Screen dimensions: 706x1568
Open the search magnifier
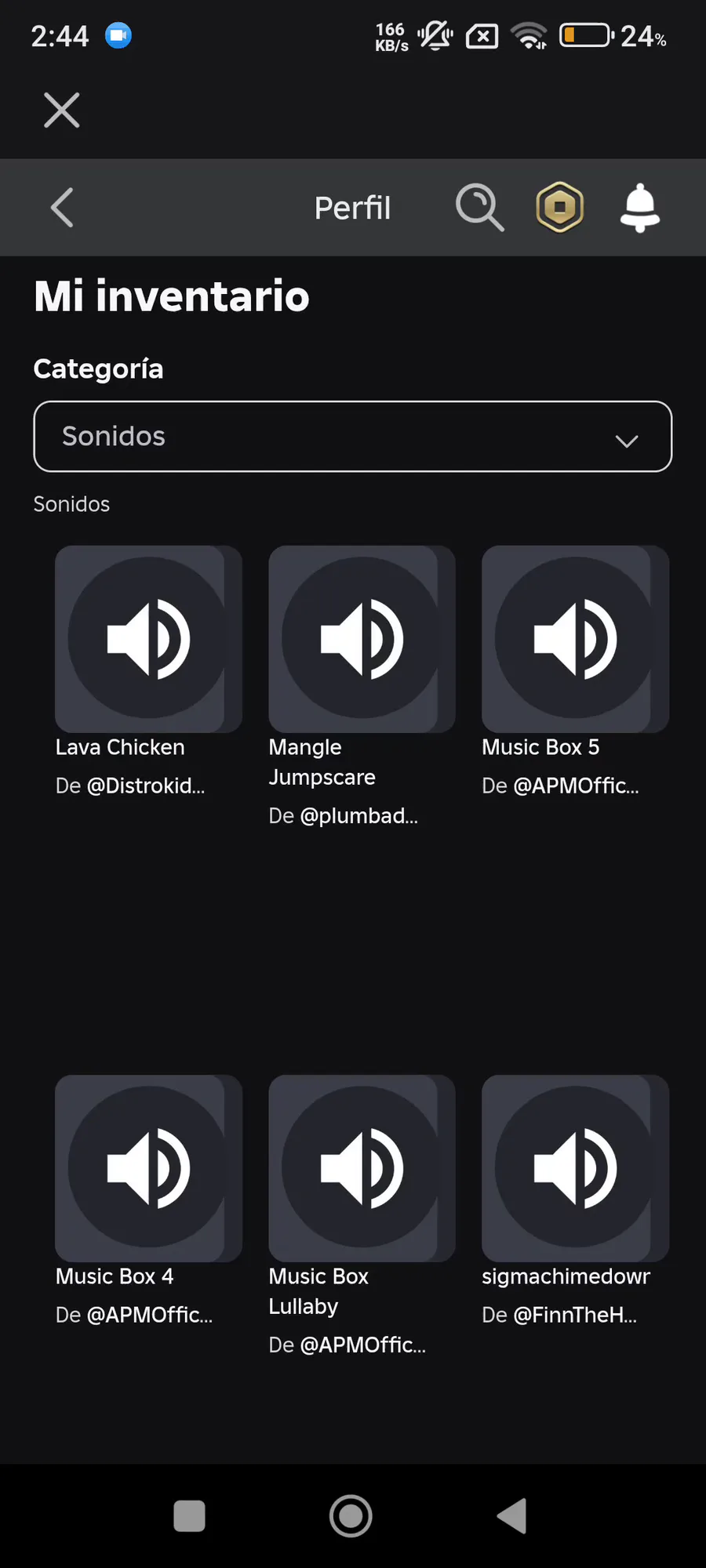[479, 208]
